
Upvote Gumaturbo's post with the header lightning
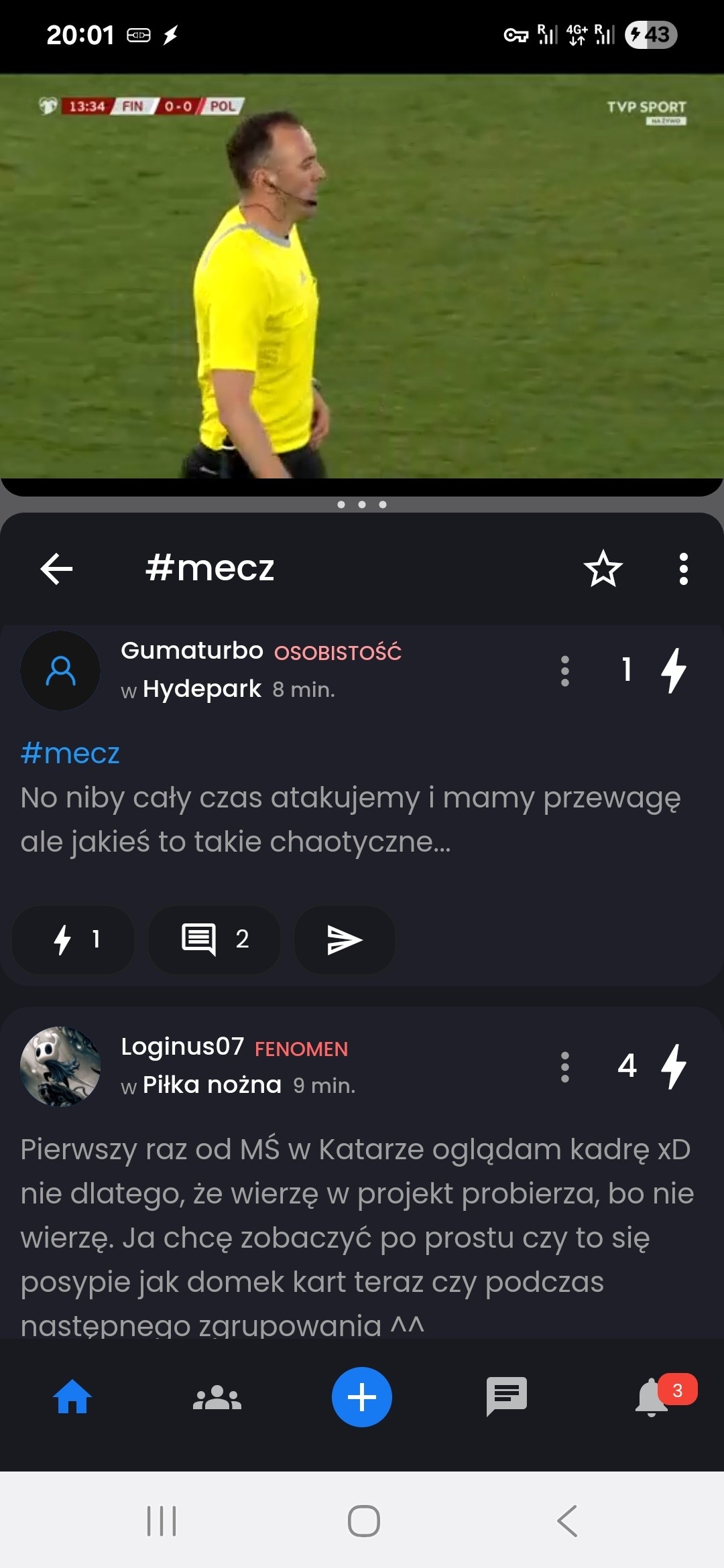point(673,670)
